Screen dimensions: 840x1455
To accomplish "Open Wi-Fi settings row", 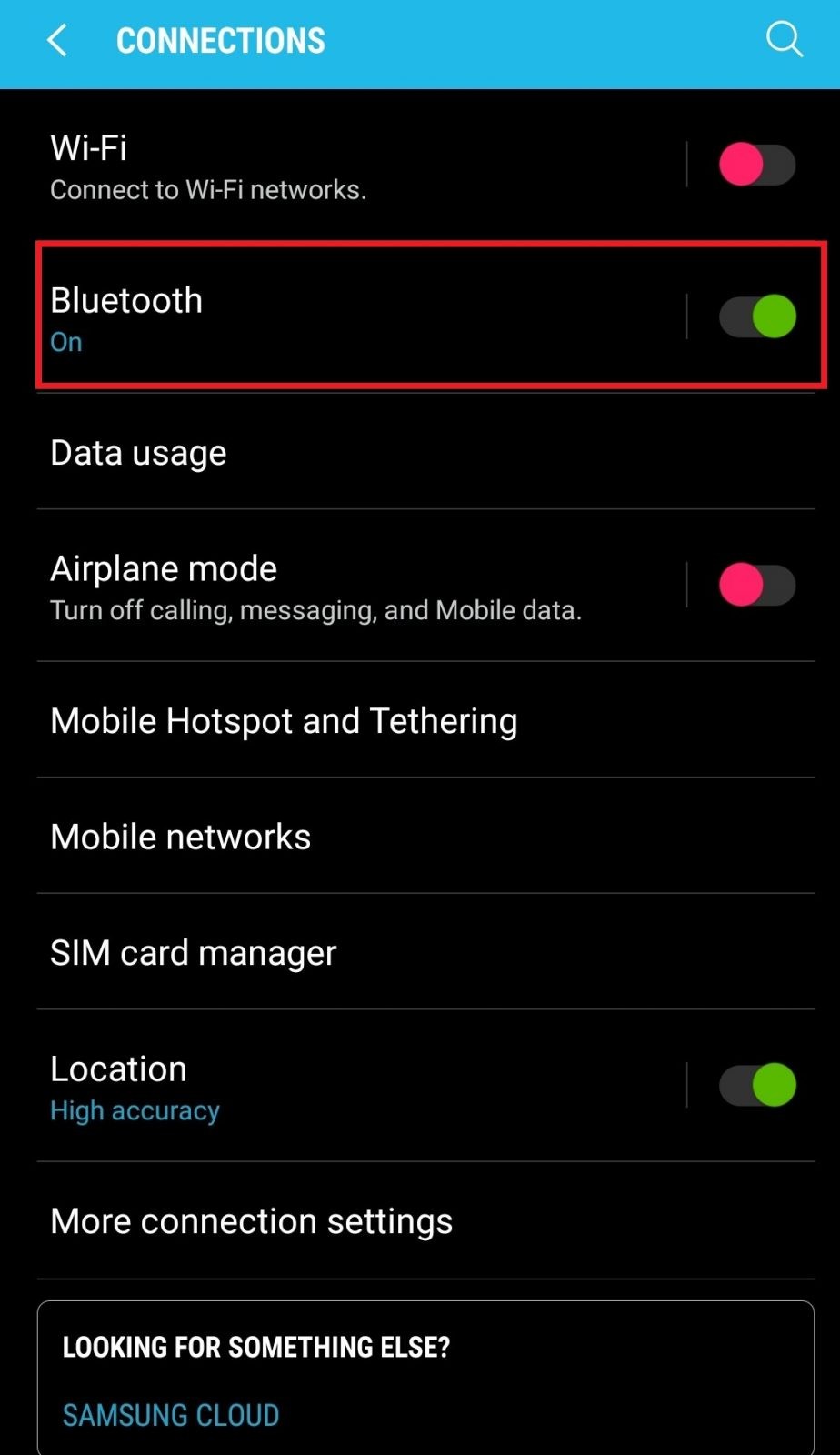I will [360, 166].
